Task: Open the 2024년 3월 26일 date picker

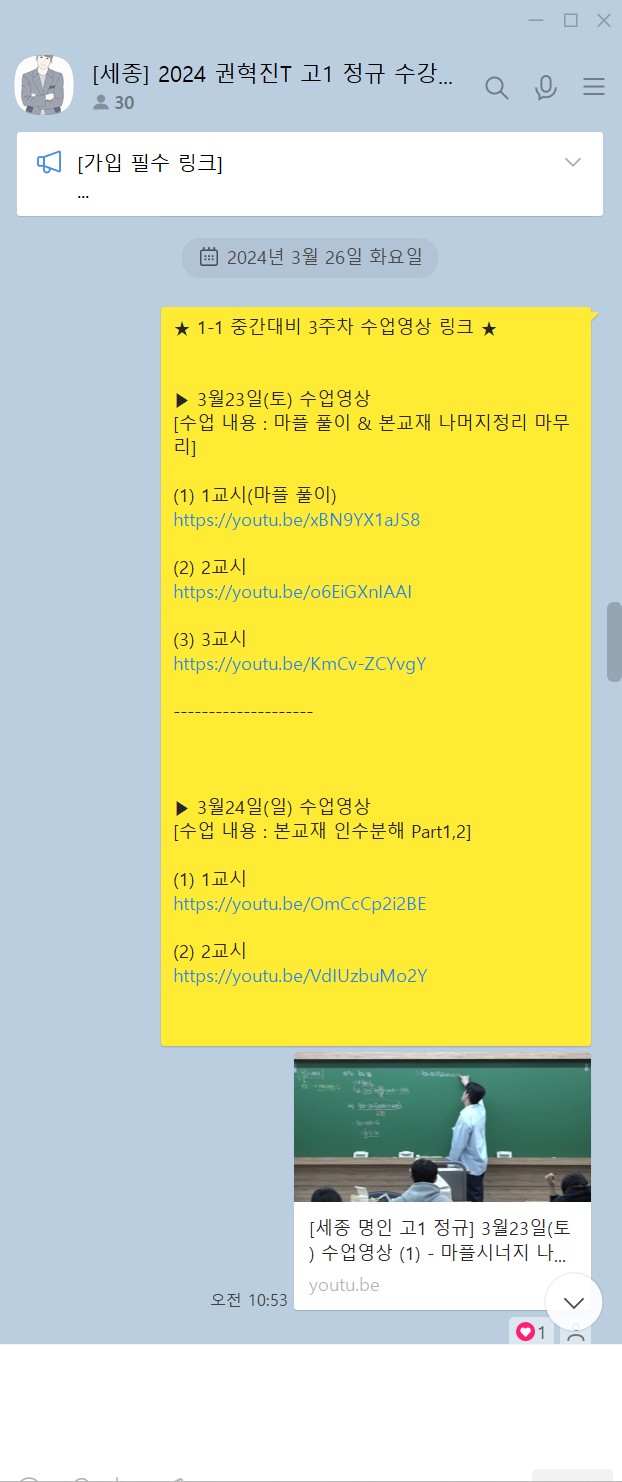Action: click(310, 258)
